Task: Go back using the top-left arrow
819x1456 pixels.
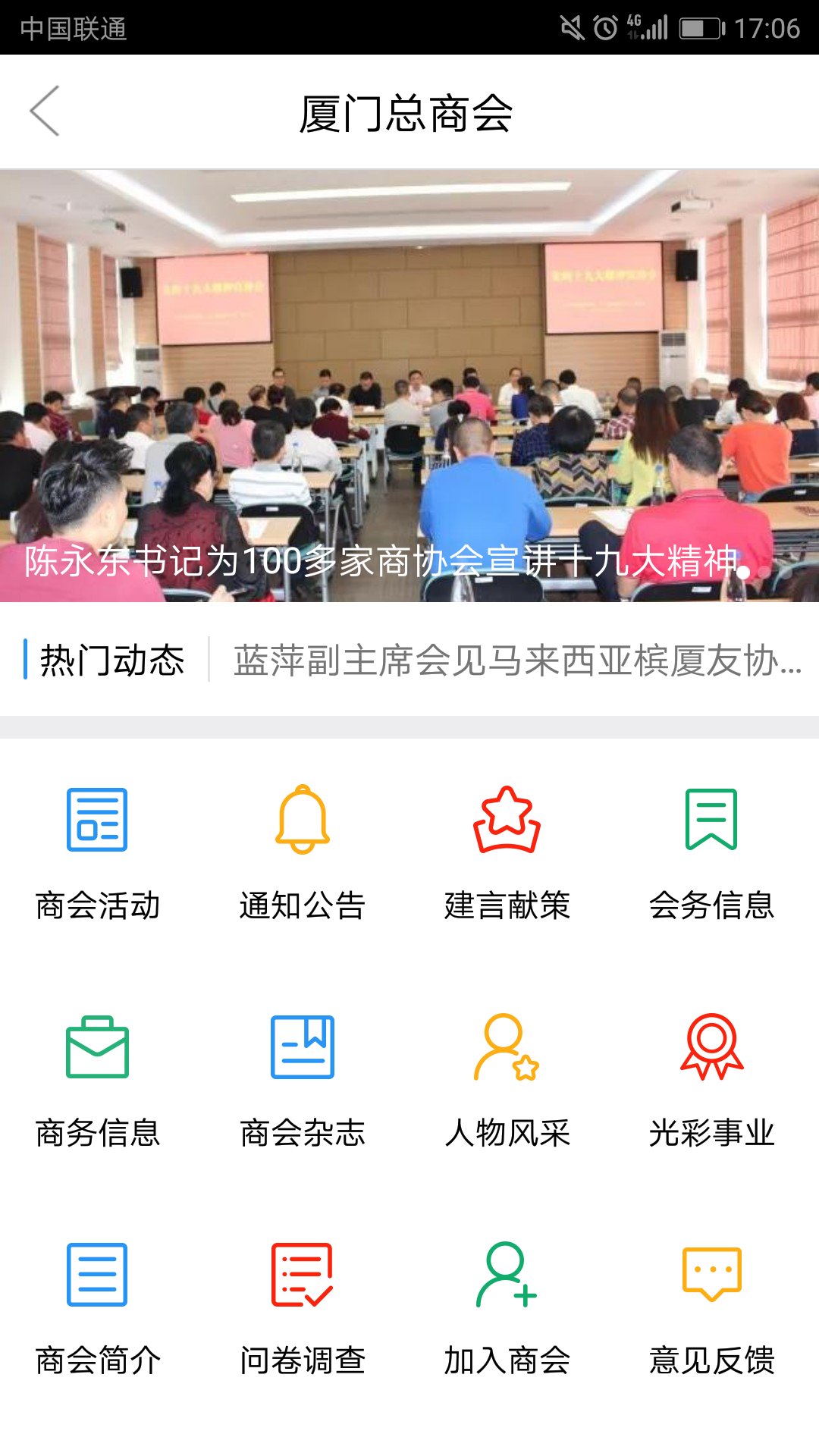Action: (44, 111)
